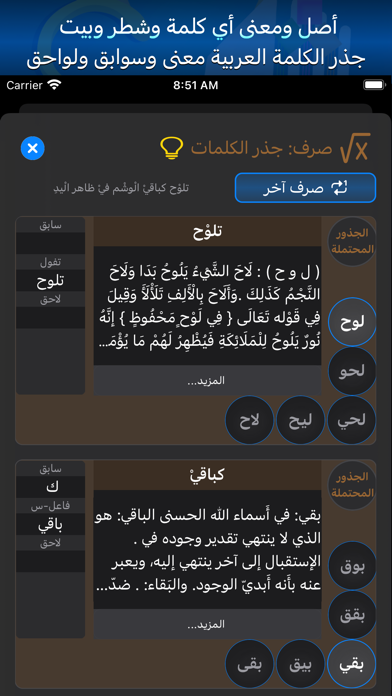Expand المزيد under the تلوْح definition
This screenshot has height=696, width=392.
(x=207, y=380)
